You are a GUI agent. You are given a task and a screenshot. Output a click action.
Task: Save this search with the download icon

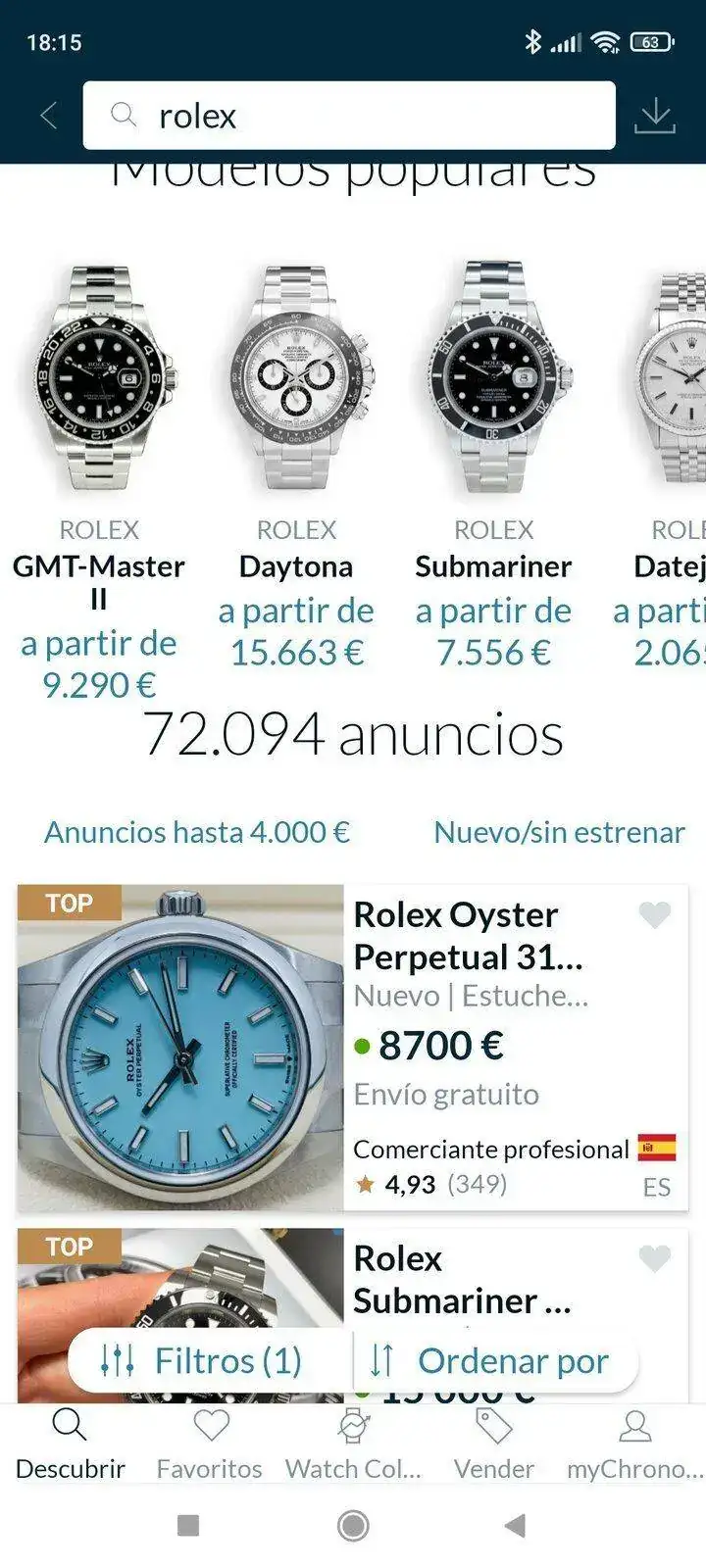point(655,116)
